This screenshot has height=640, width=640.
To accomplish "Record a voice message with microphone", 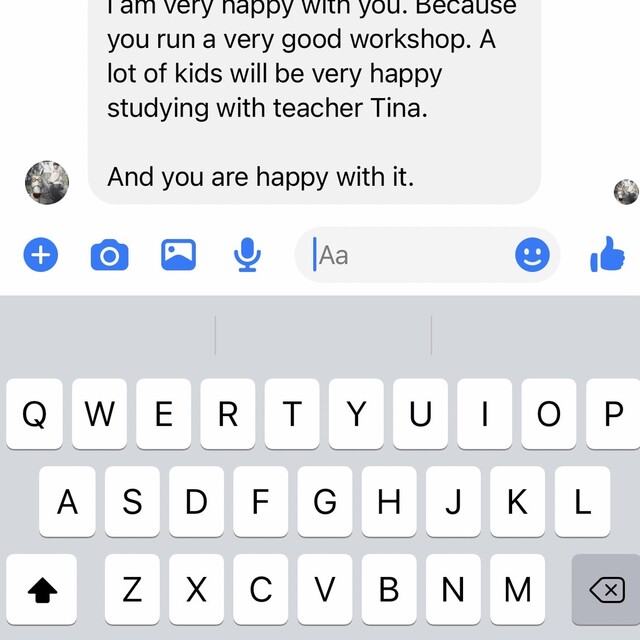I will (247, 256).
